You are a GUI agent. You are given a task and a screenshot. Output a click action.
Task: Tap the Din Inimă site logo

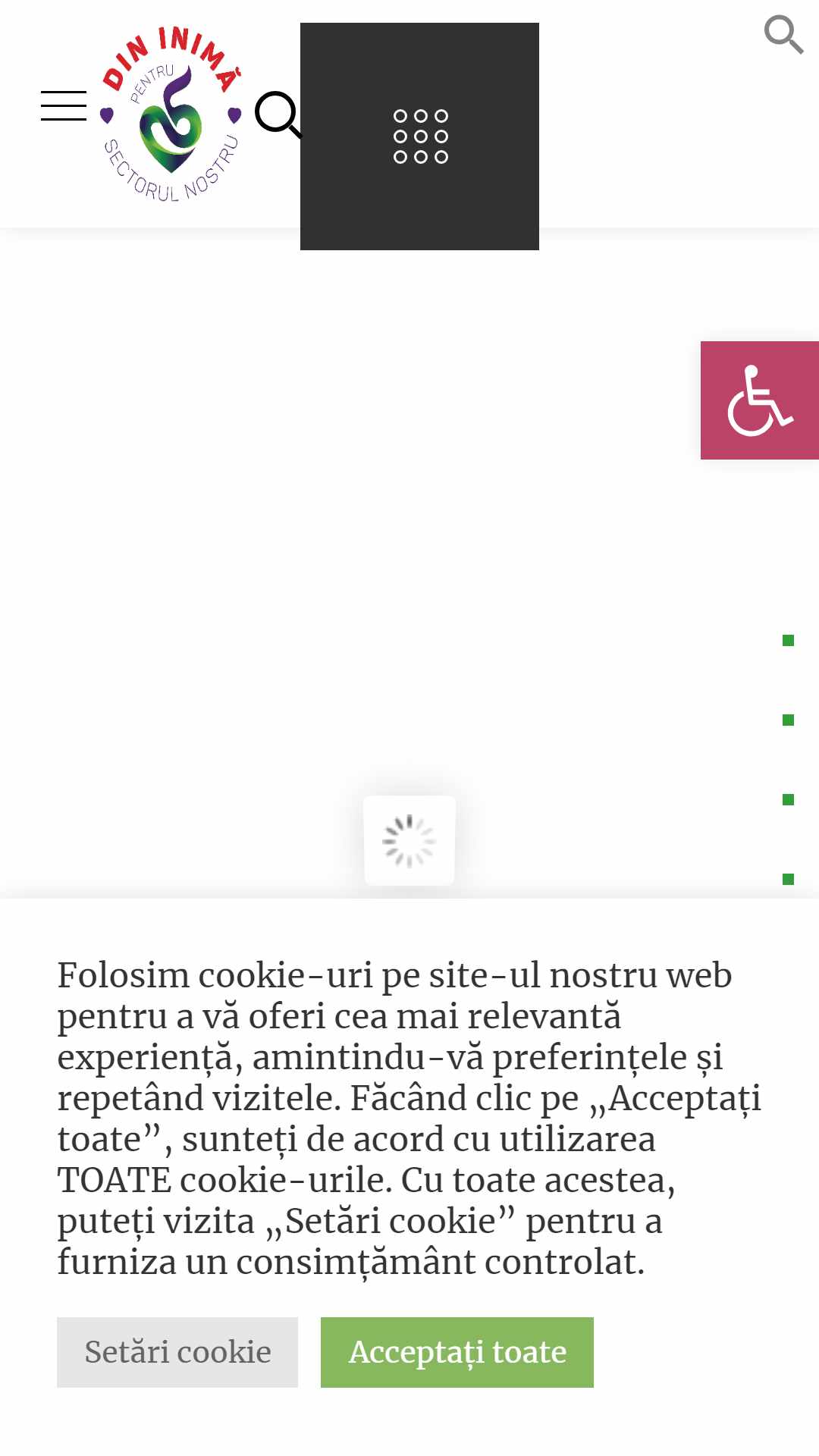click(x=171, y=115)
